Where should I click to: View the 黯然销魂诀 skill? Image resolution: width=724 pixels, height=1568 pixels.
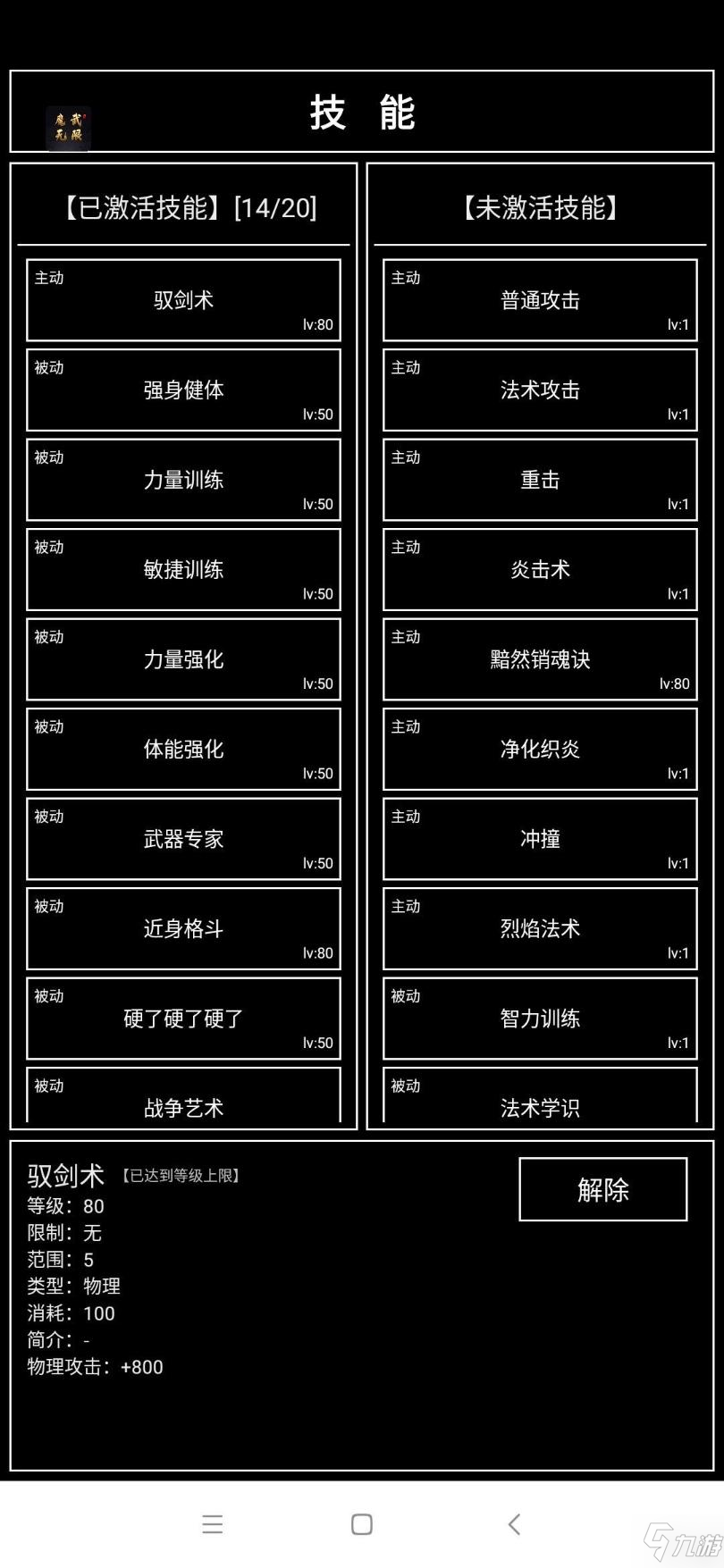pos(540,659)
